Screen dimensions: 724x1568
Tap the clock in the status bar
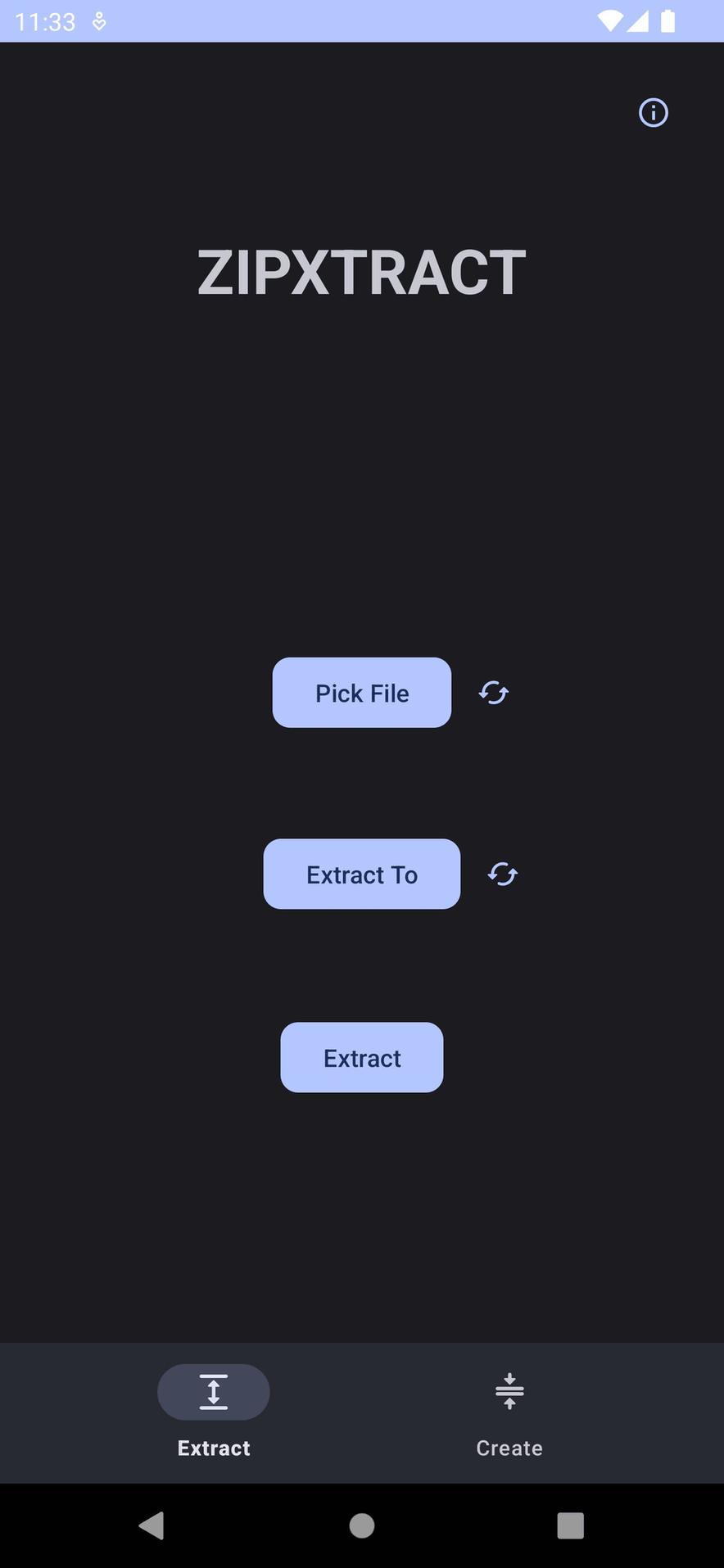point(45,21)
